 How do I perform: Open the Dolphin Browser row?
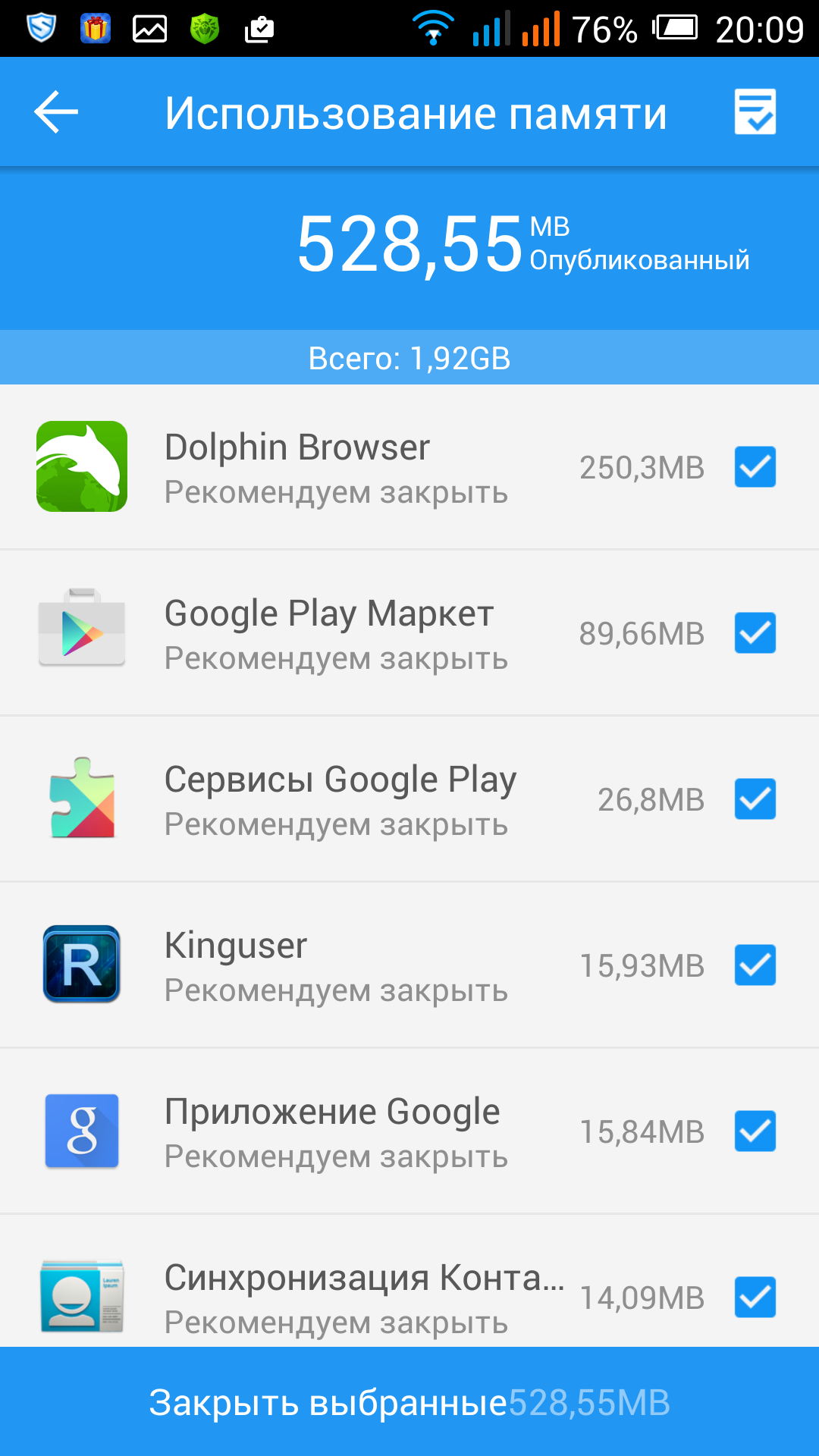coord(334,468)
